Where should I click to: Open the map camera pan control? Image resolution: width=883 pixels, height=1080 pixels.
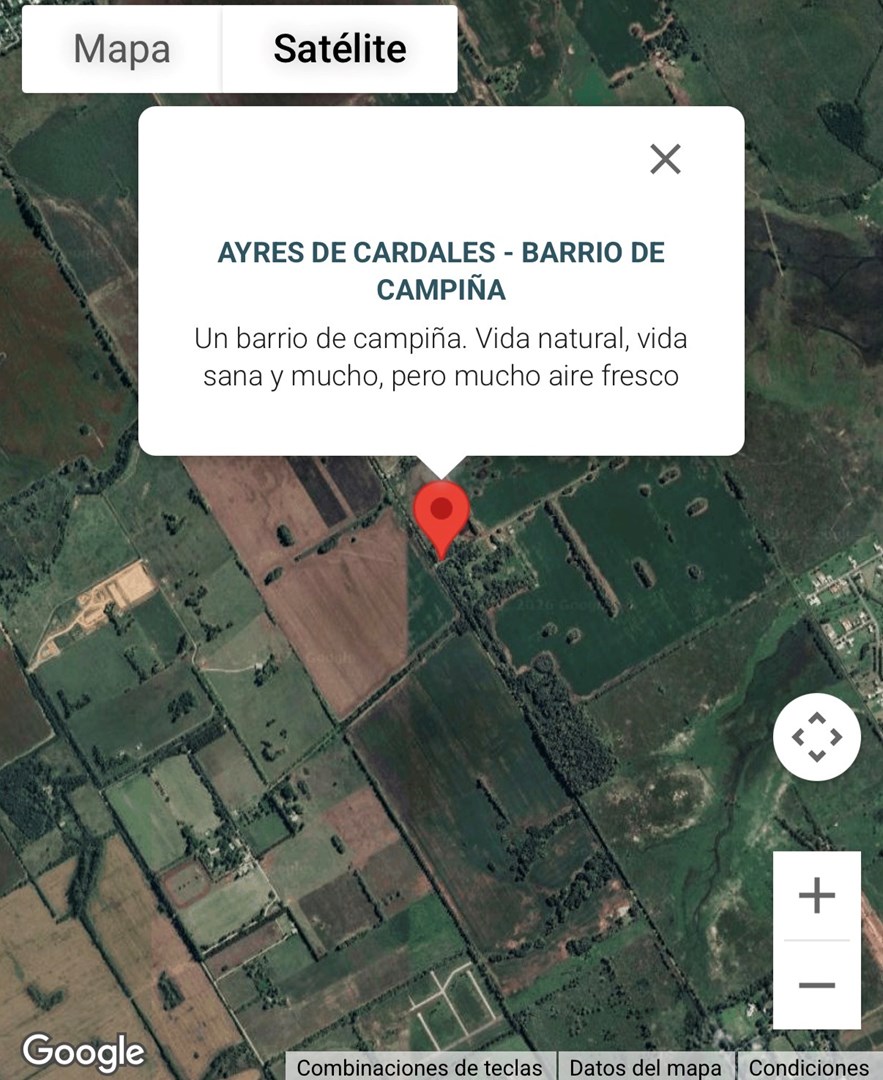(816, 737)
